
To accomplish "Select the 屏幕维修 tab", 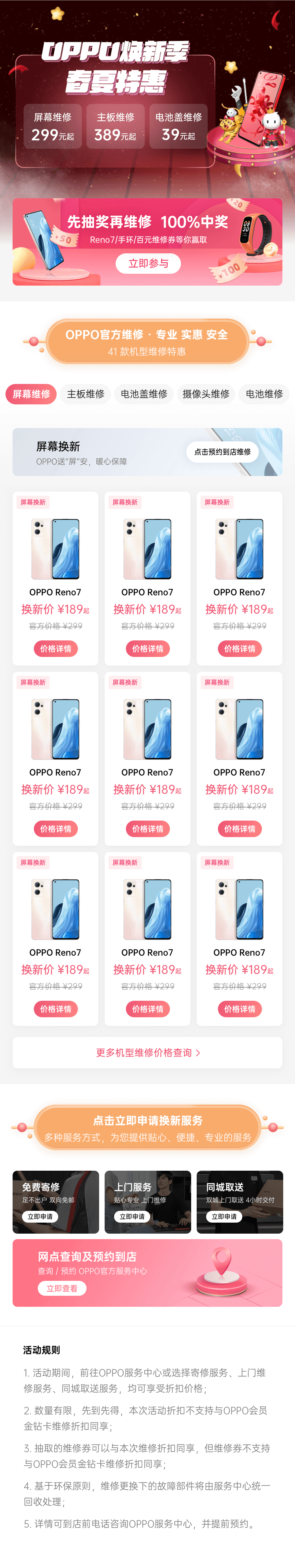I will point(31,394).
